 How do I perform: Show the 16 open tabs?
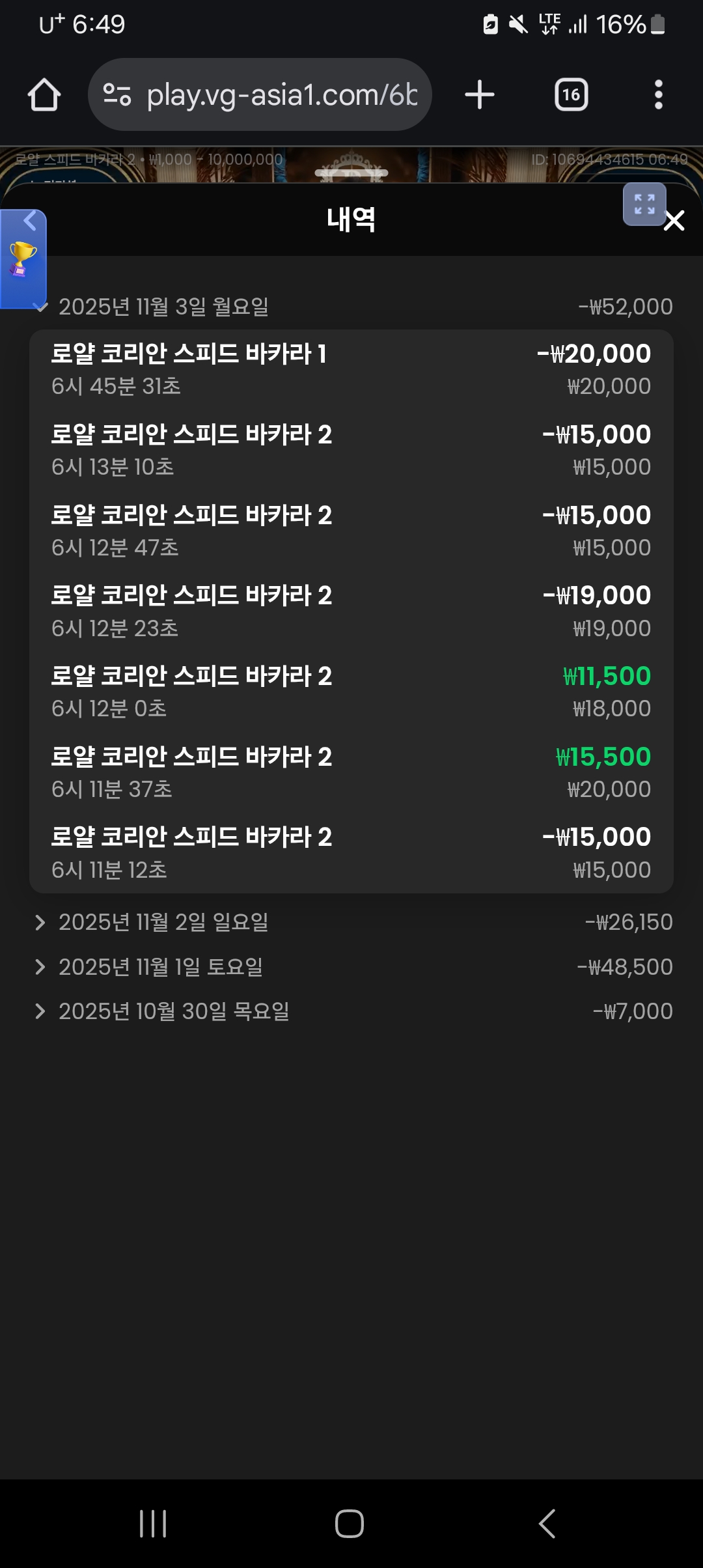571,95
